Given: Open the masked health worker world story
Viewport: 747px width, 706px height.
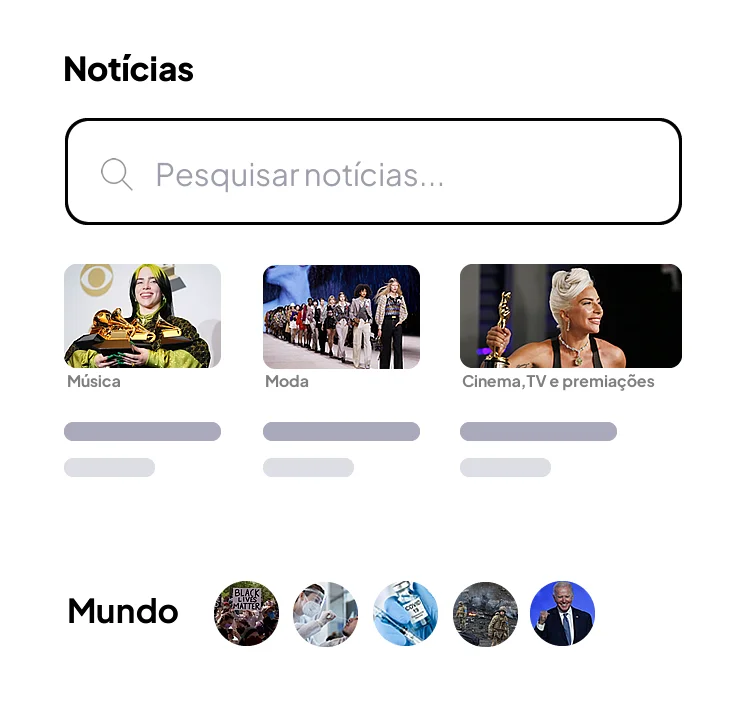Looking at the screenshot, I should pos(325,613).
